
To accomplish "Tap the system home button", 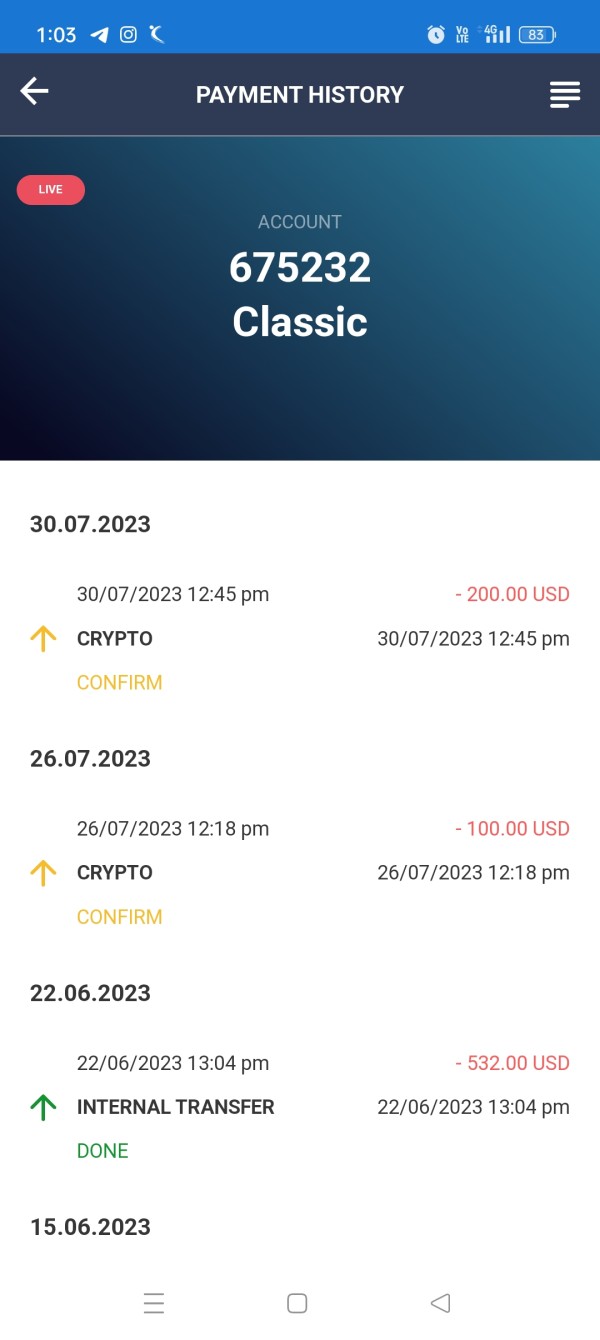I will (x=297, y=1303).
